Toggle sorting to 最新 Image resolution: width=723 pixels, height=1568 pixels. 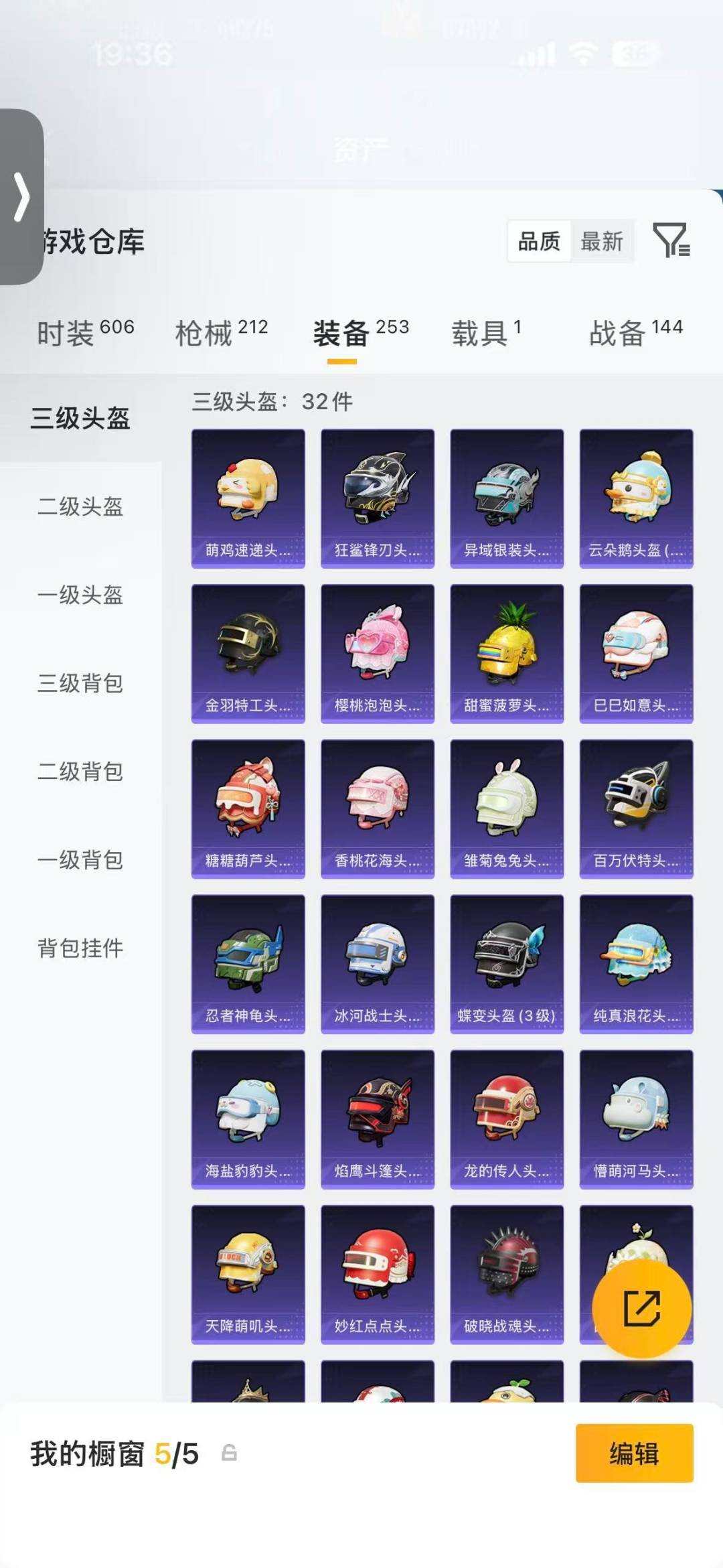tap(603, 242)
